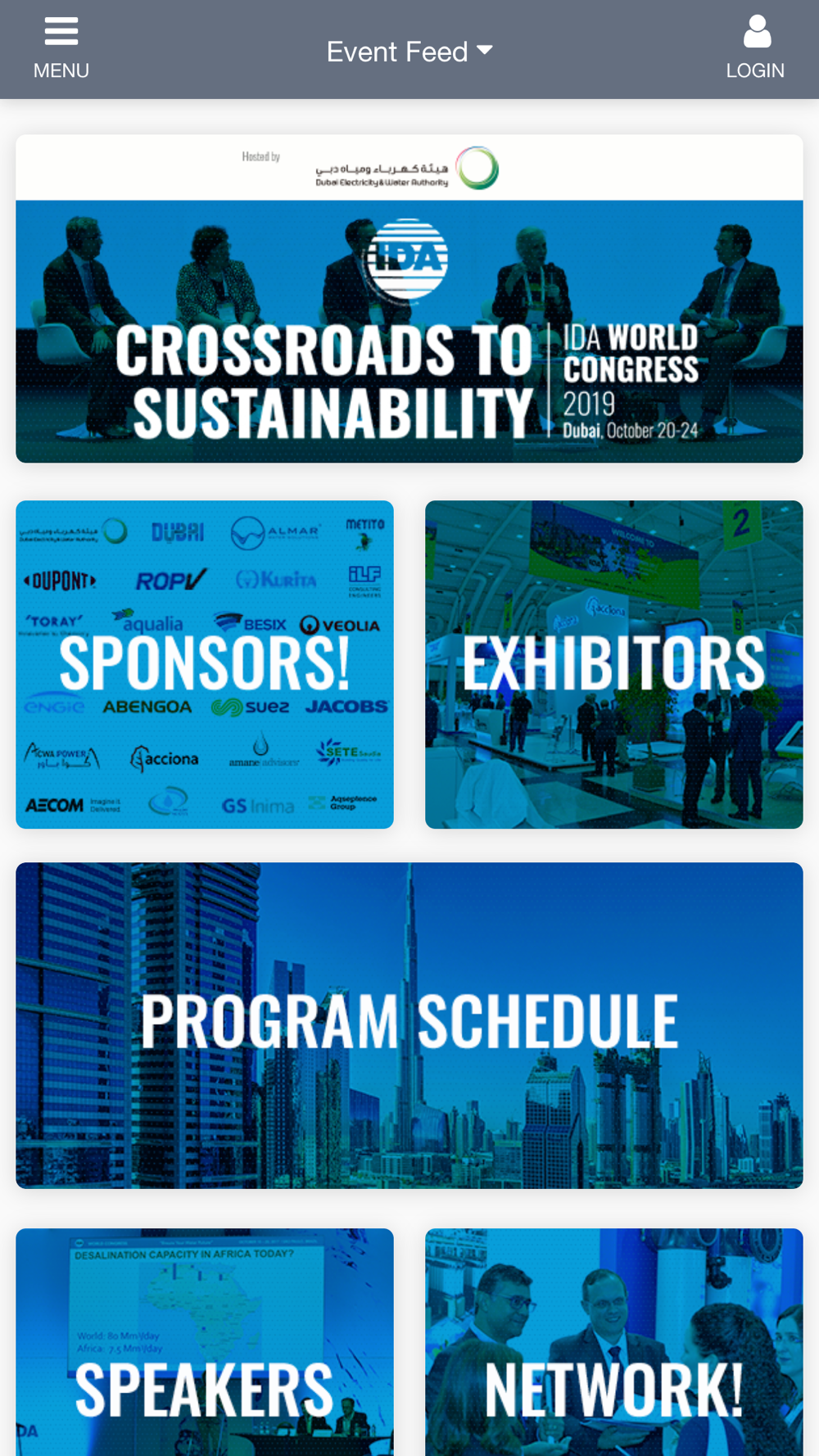Open the hamburger MENU drawer
Screen dimensions: 819x1456
pos(61,47)
